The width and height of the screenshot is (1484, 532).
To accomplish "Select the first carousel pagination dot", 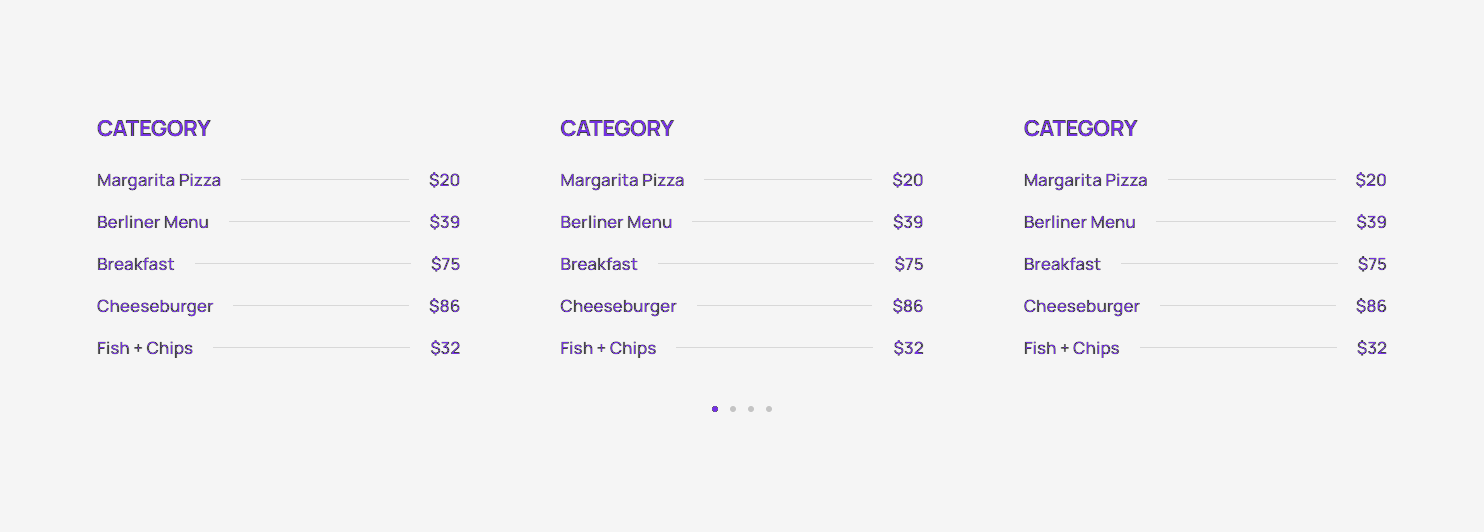I will (x=715, y=409).
